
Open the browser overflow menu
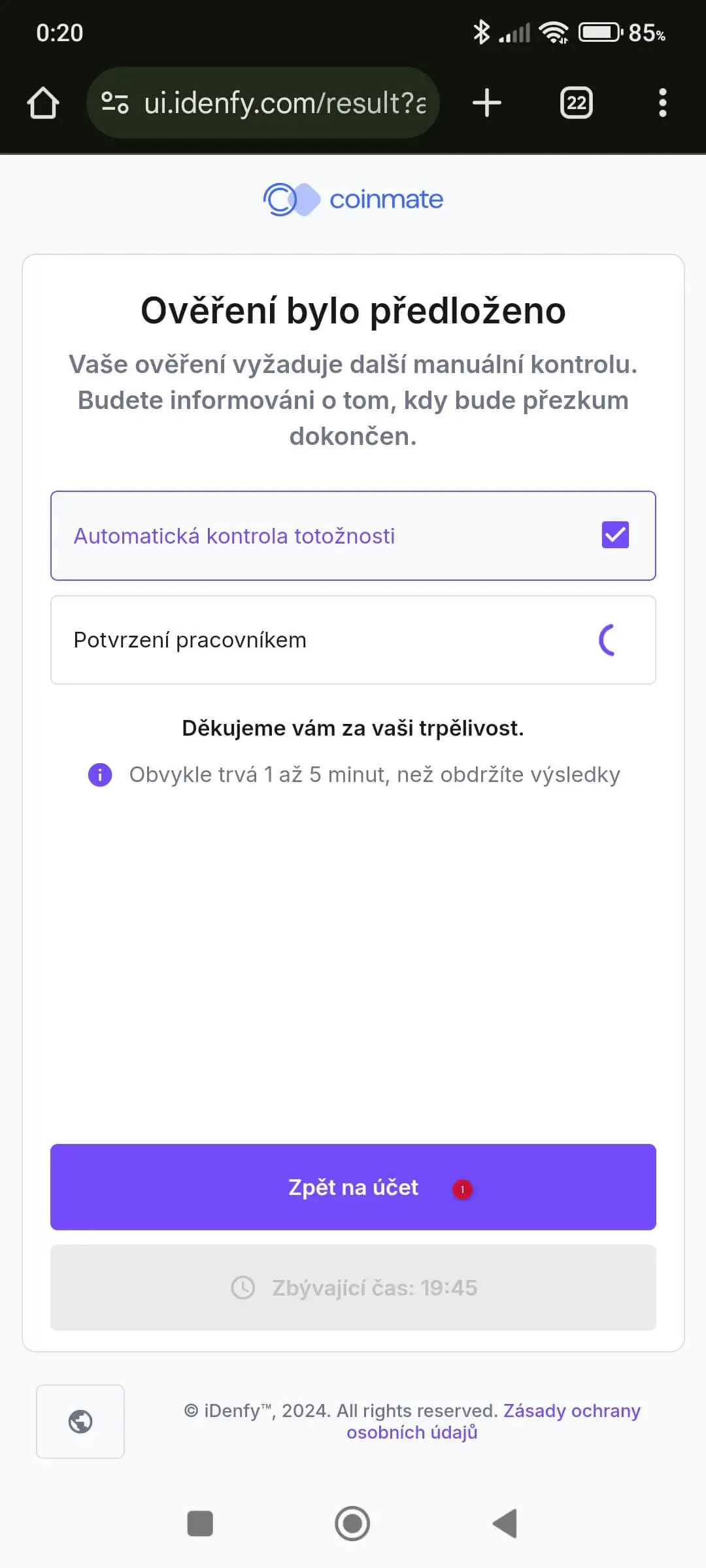[x=662, y=103]
